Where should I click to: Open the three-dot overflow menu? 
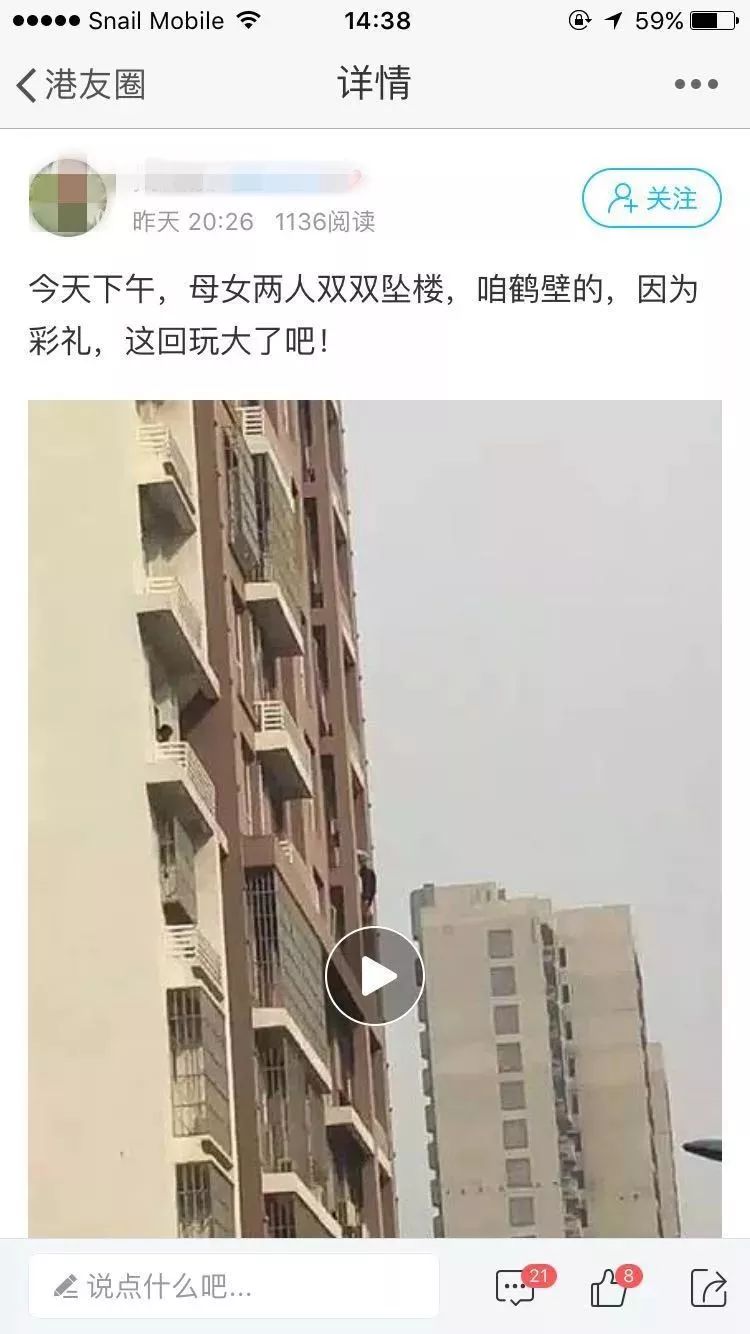point(696,85)
